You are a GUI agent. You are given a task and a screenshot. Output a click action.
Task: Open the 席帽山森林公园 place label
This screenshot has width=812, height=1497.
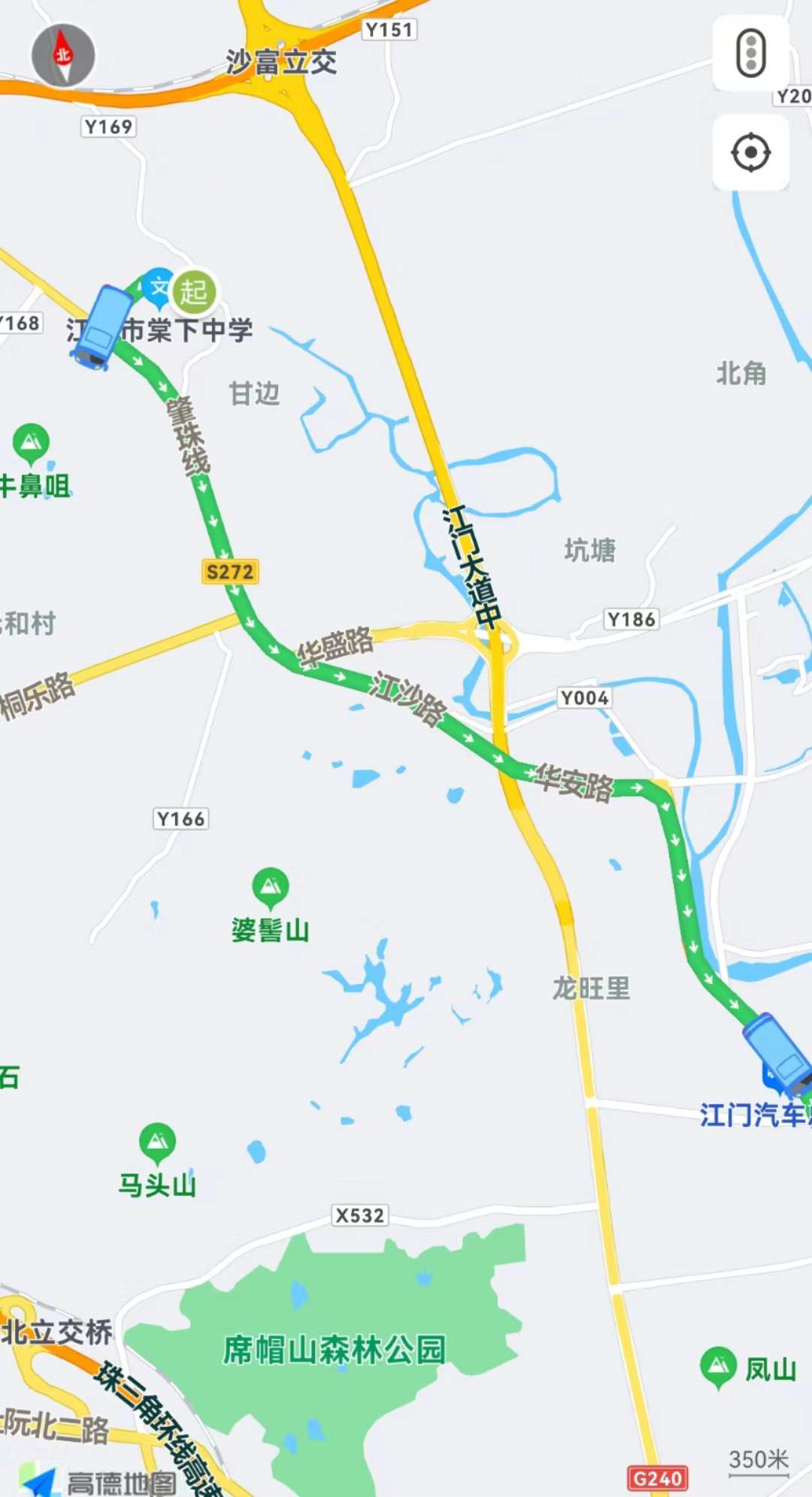pyautogui.click(x=334, y=1349)
